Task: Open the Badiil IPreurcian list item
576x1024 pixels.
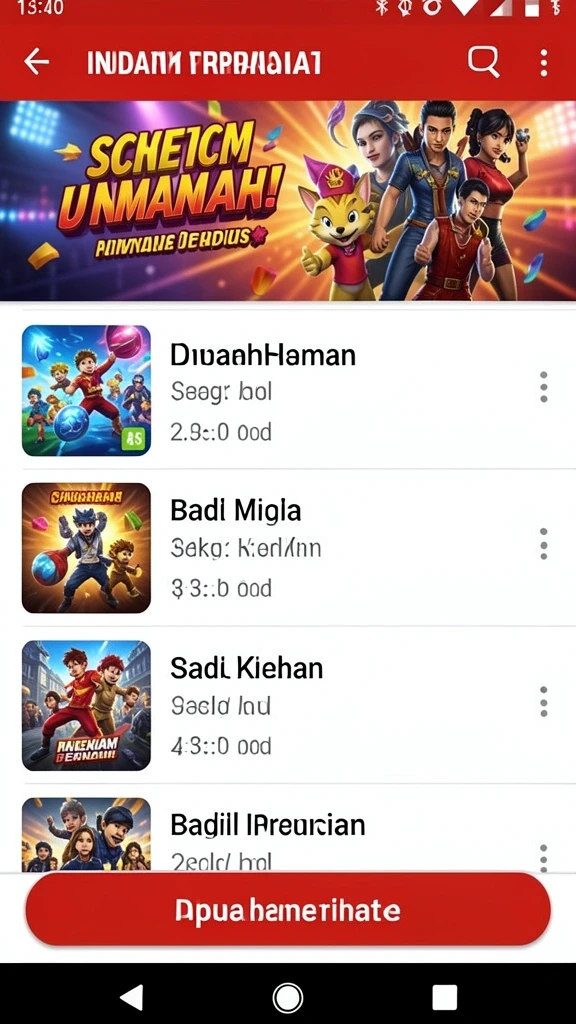Action: pos(288,828)
